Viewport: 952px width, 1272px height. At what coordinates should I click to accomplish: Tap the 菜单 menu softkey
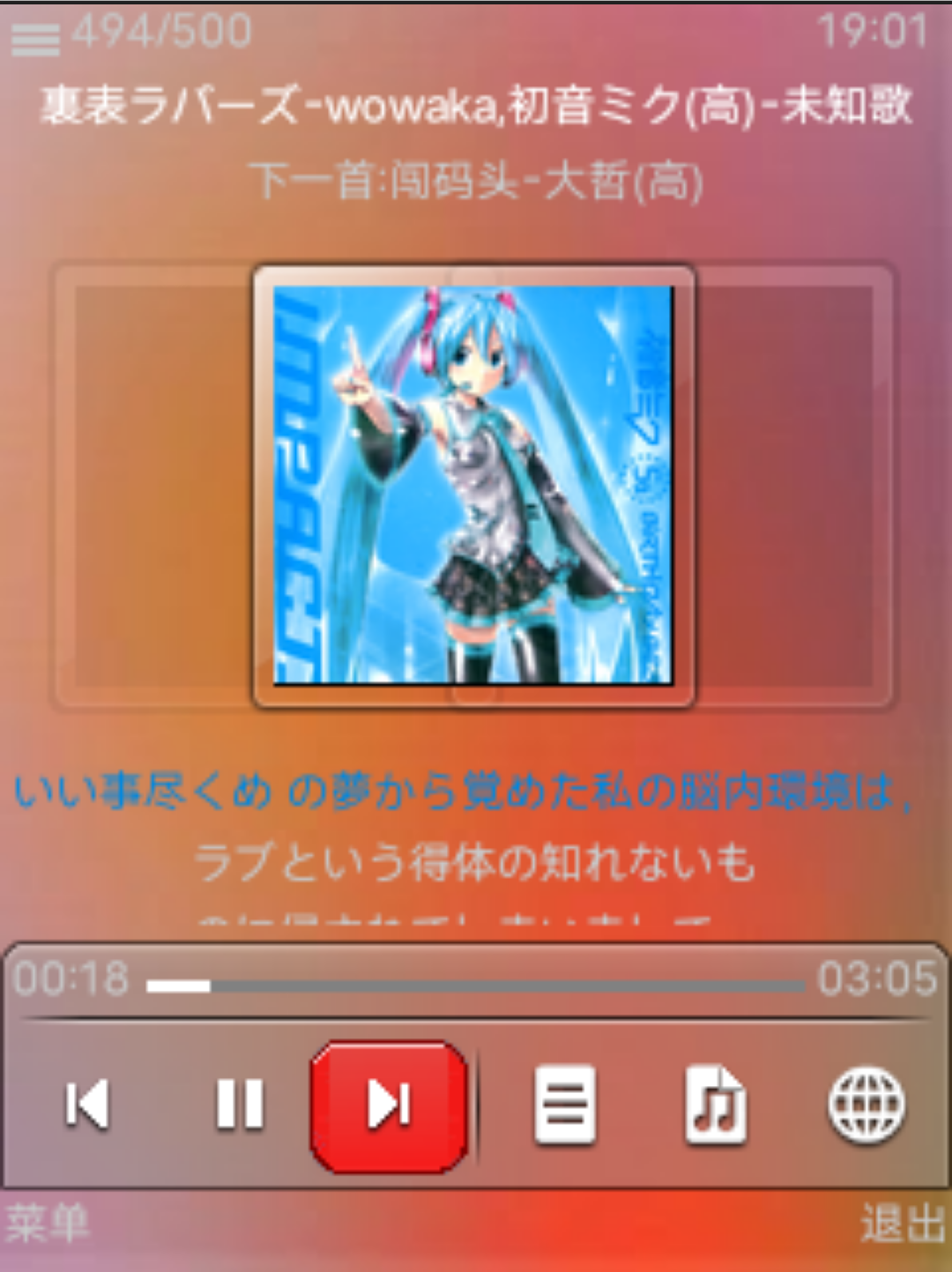coord(48,1224)
